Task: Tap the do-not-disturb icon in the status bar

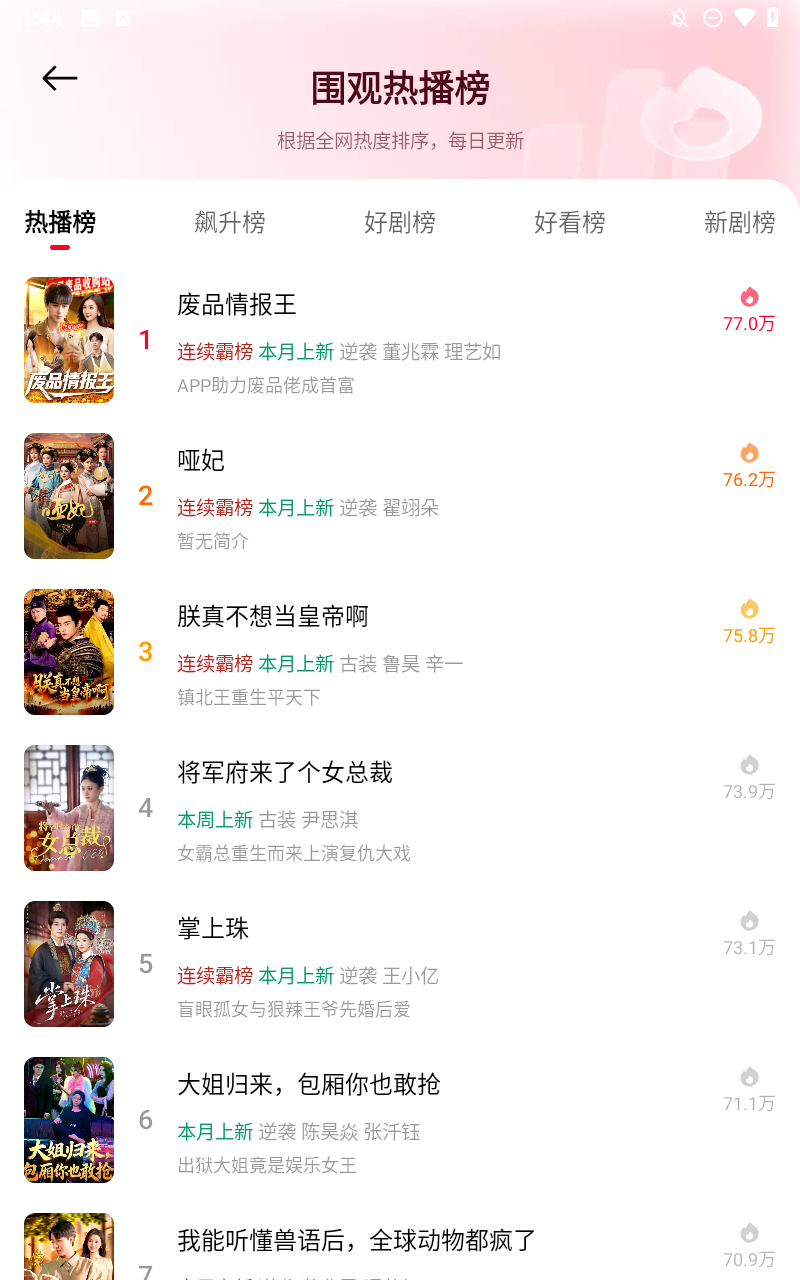Action: point(712,18)
